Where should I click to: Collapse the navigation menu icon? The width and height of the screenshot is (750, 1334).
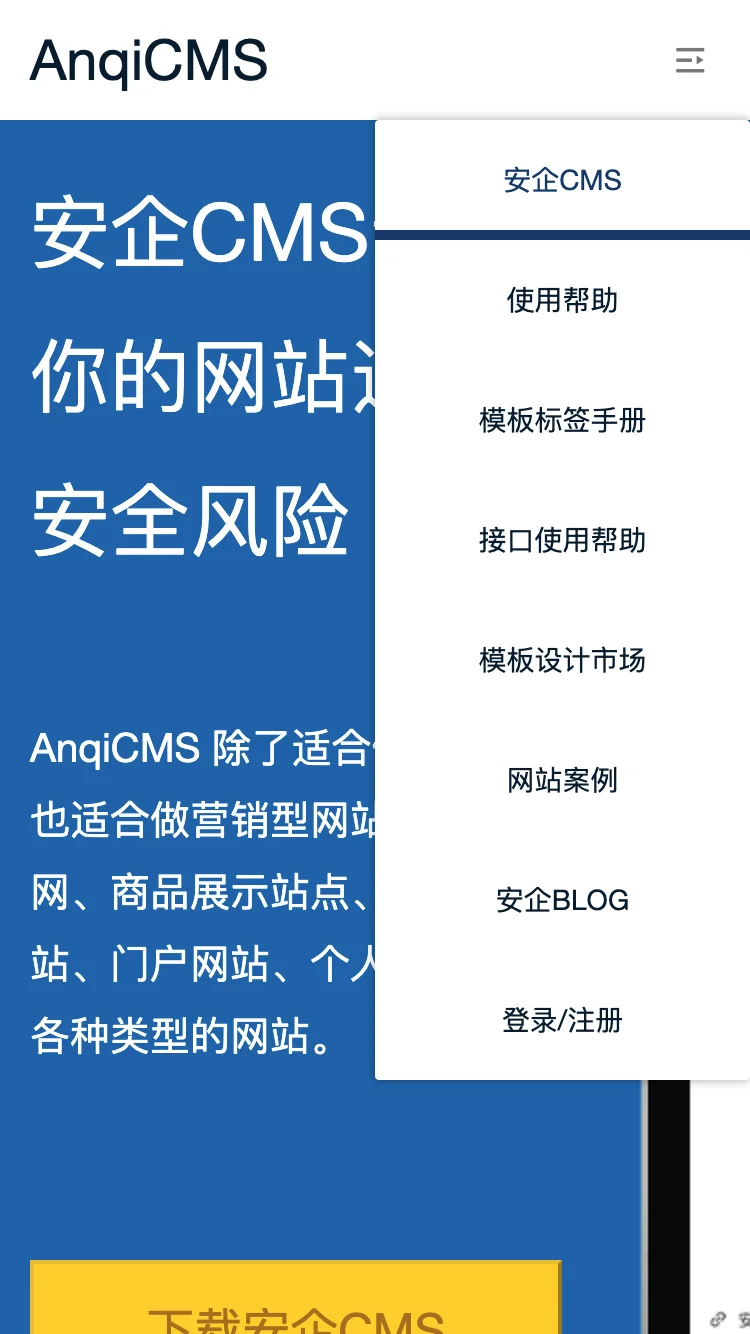pyautogui.click(x=690, y=61)
